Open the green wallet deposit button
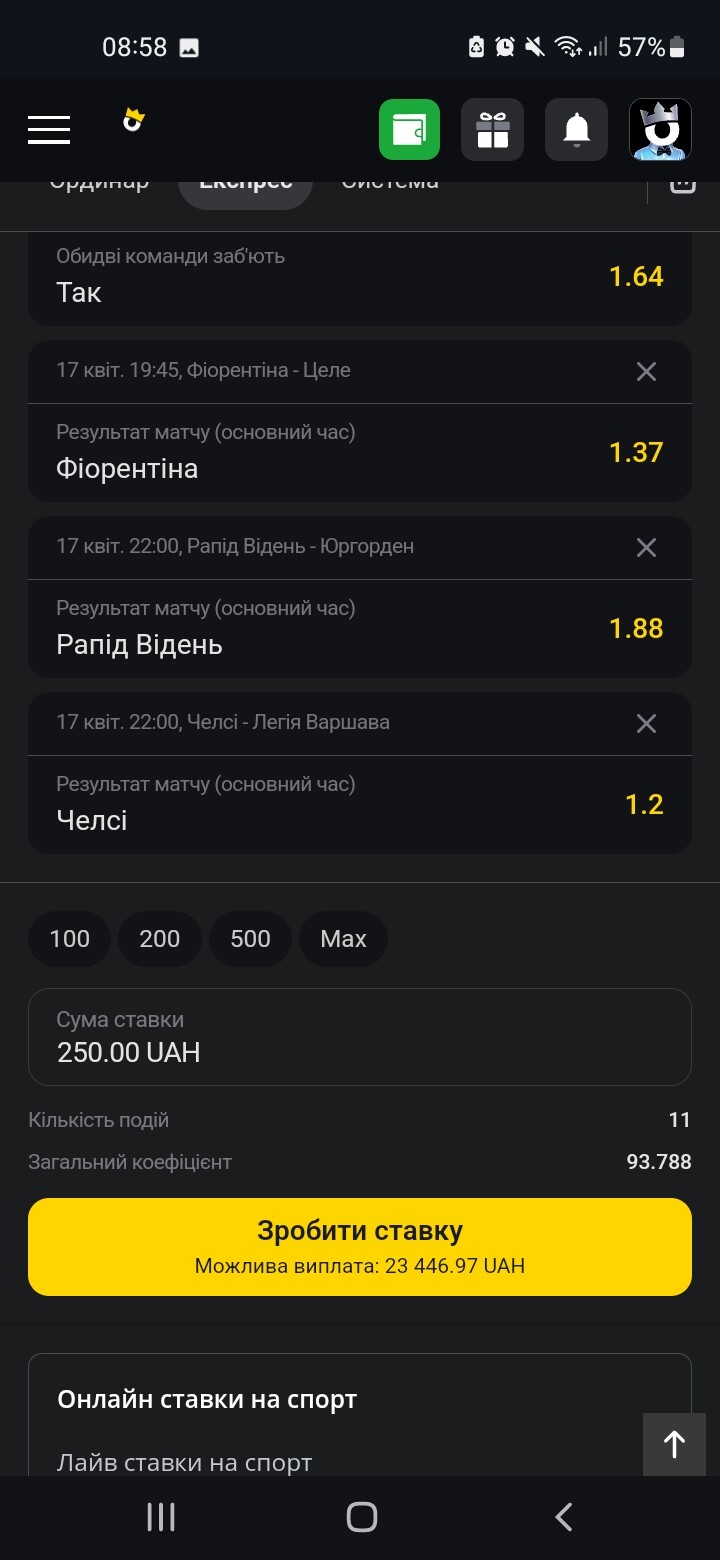The width and height of the screenshot is (720, 1560). click(409, 129)
